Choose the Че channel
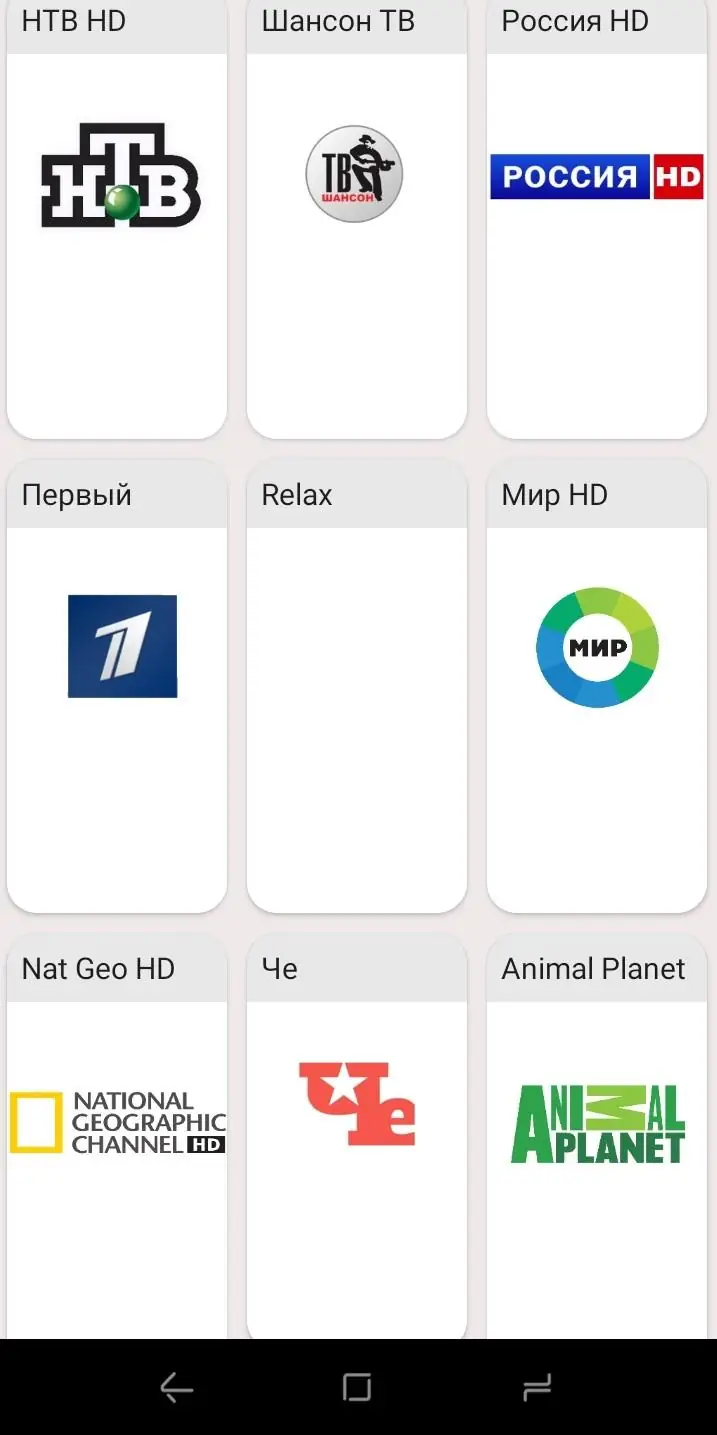This screenshot has width=717, height=1435. 357,1140
